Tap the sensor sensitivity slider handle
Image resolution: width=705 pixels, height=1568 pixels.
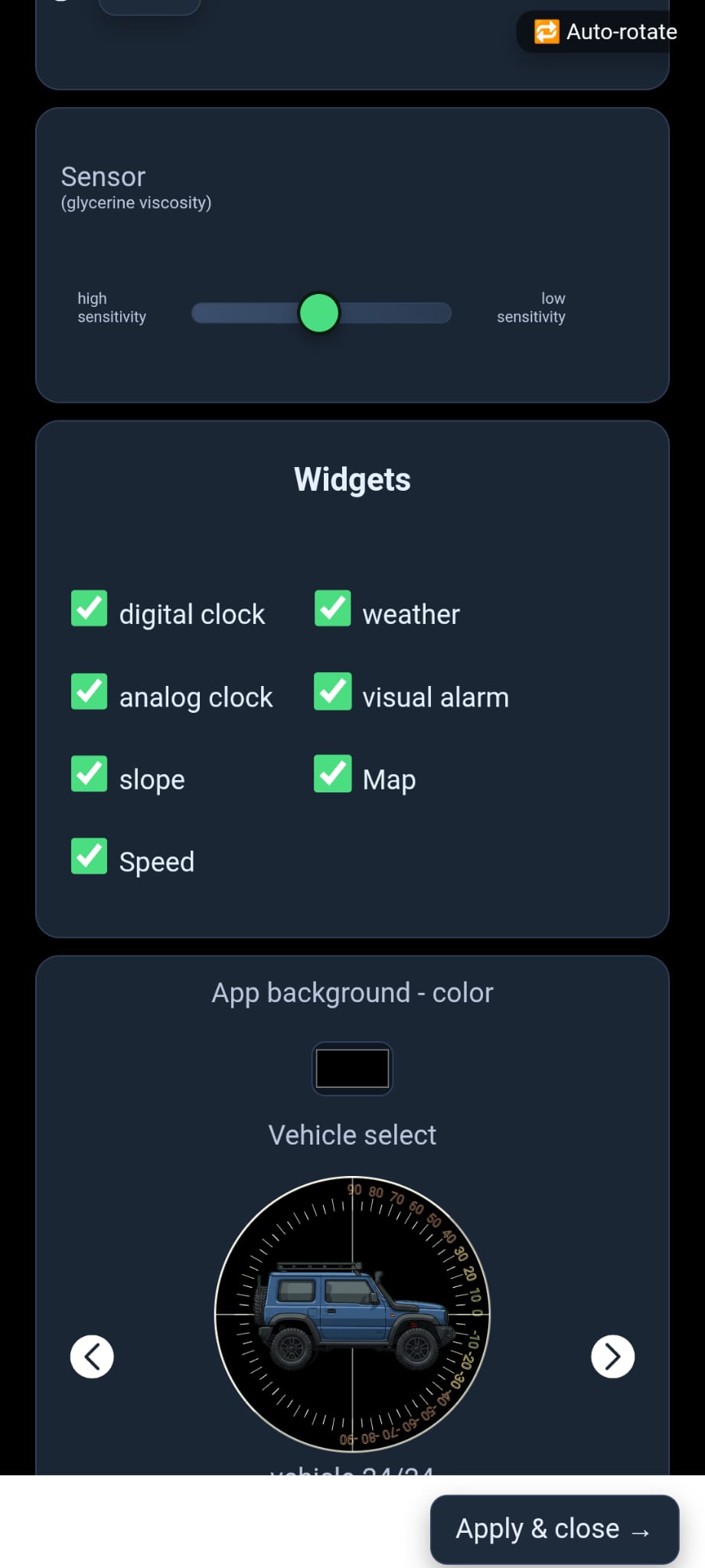click(x=319, y=313)
